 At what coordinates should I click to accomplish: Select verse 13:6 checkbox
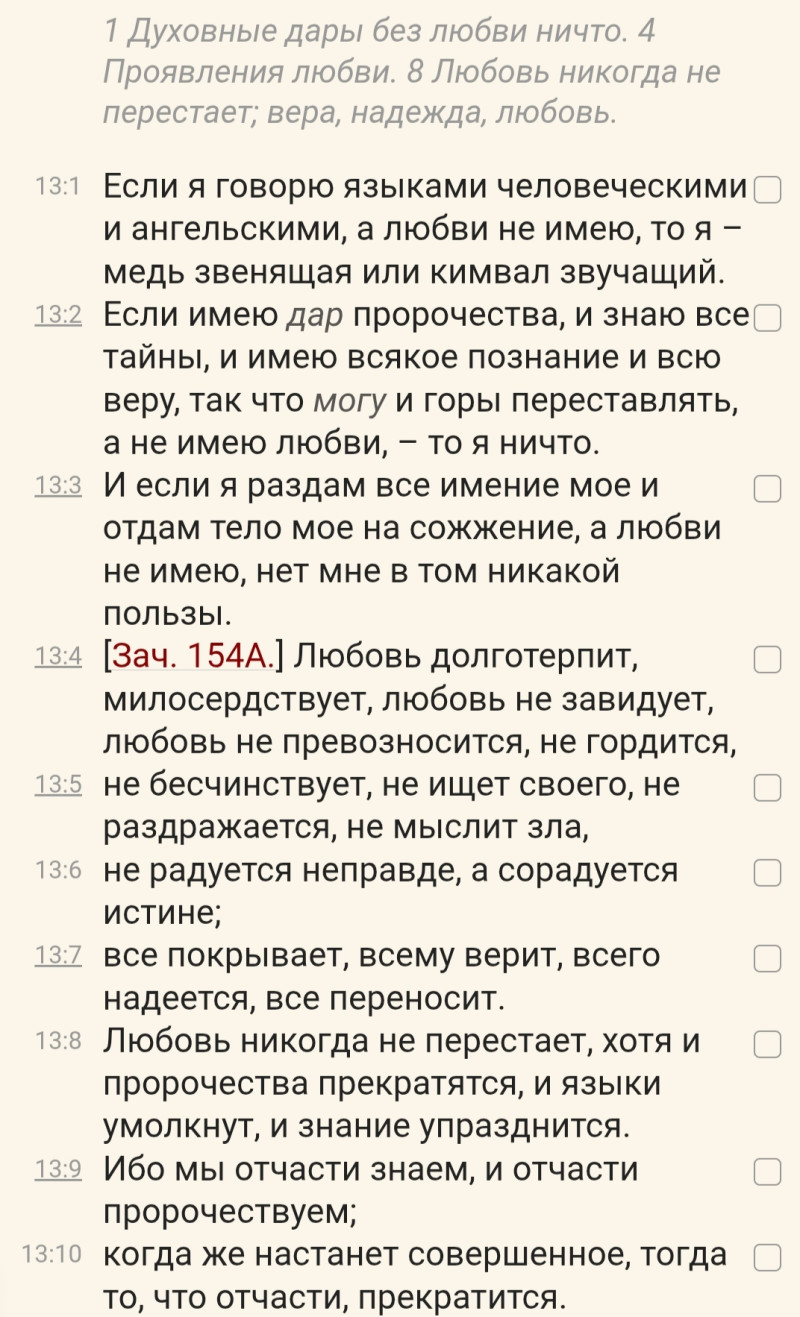767,873
